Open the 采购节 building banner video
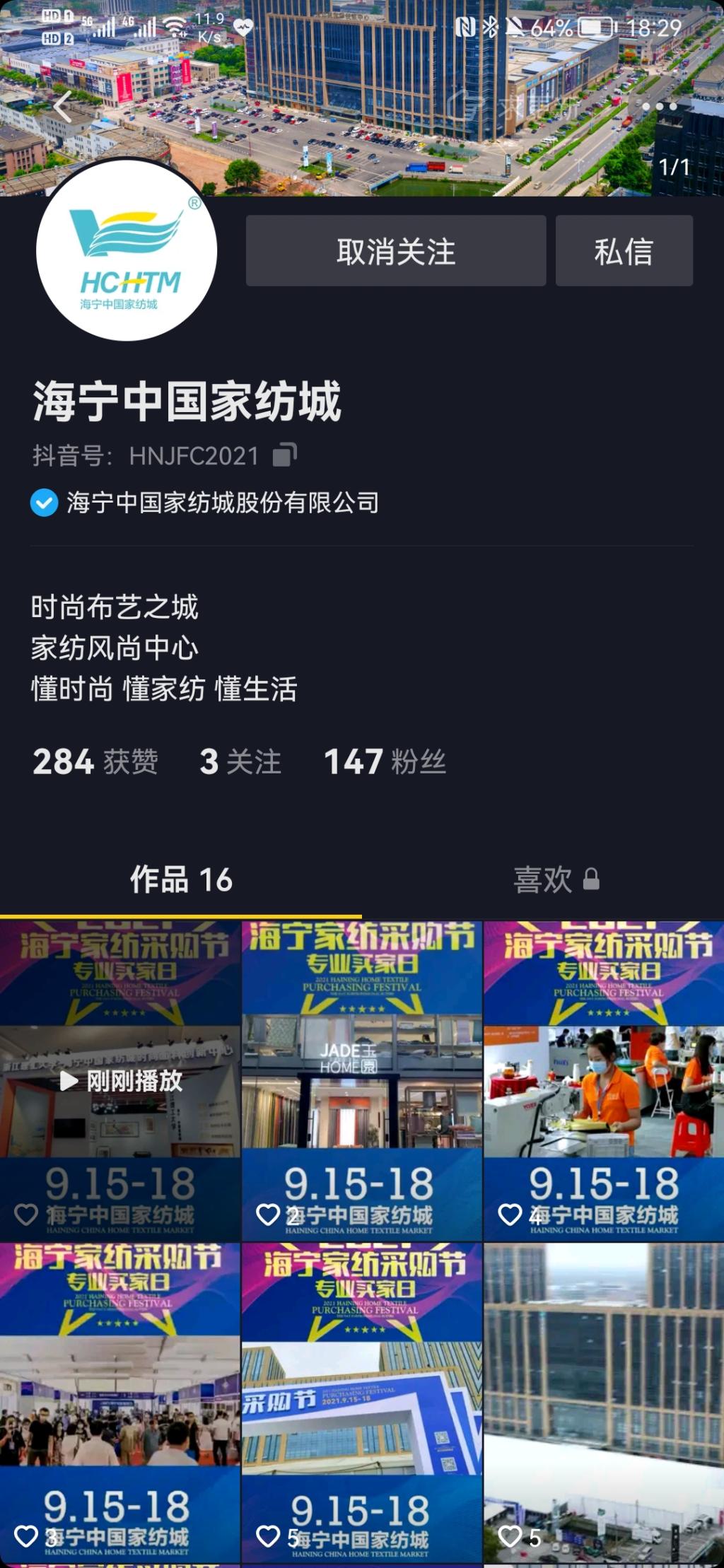Screen dimensions: 724x1568 point(362,1403)
